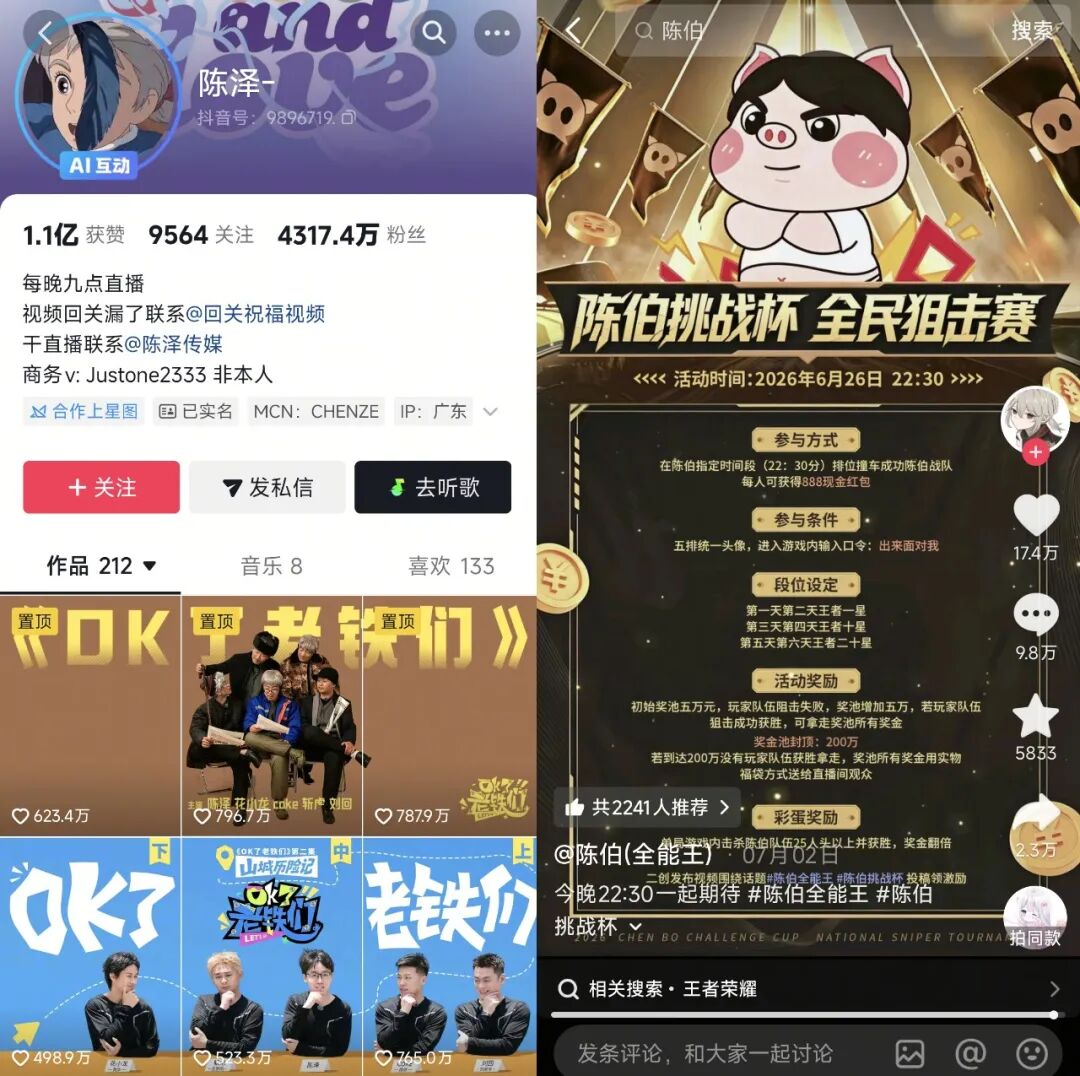Open the 作品 212 sorting dropdown
The height and width of the screenshot is (1076, 1080).
point(101,566)
